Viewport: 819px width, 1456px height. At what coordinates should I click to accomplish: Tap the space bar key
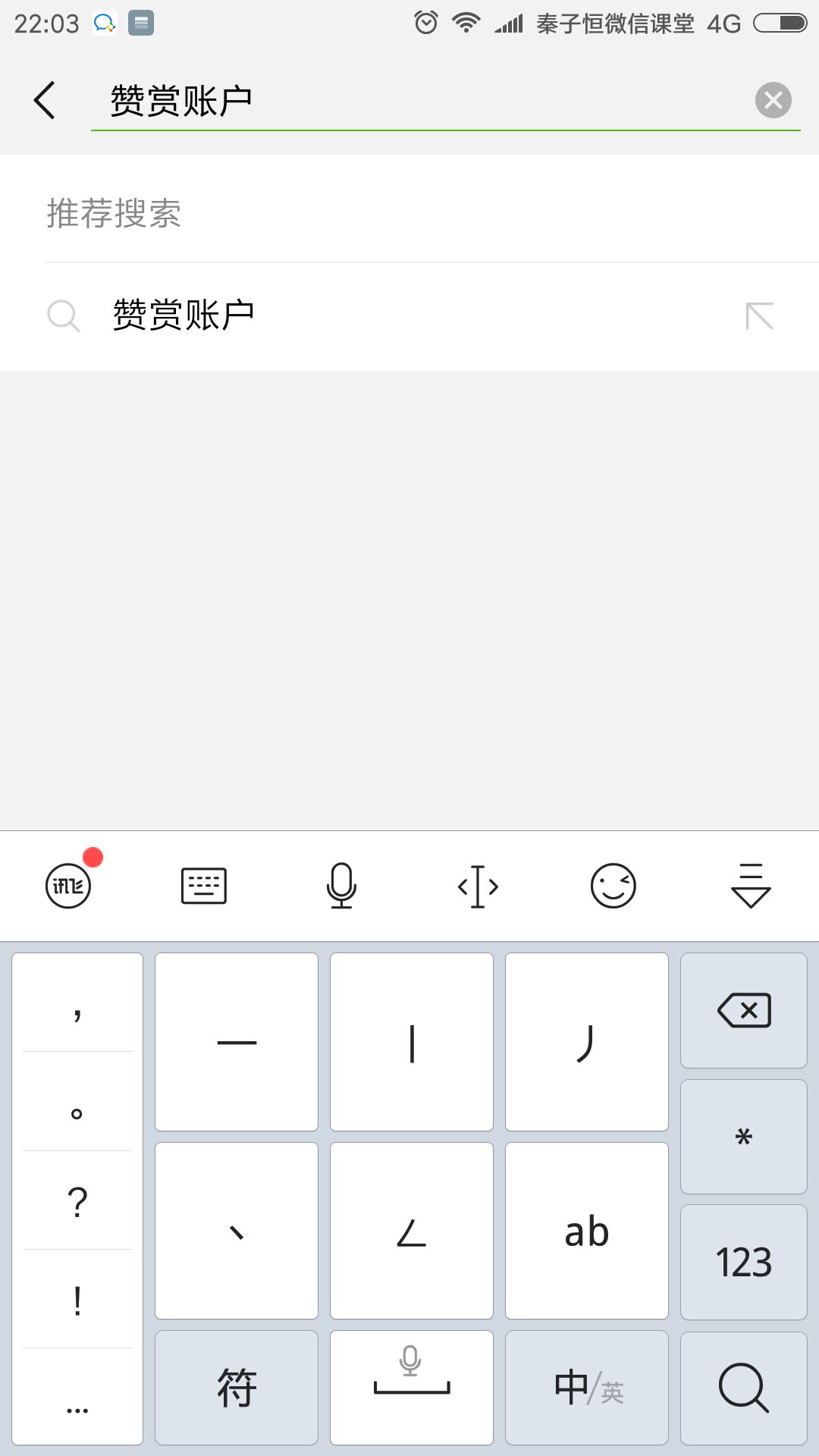point(412,1388)
